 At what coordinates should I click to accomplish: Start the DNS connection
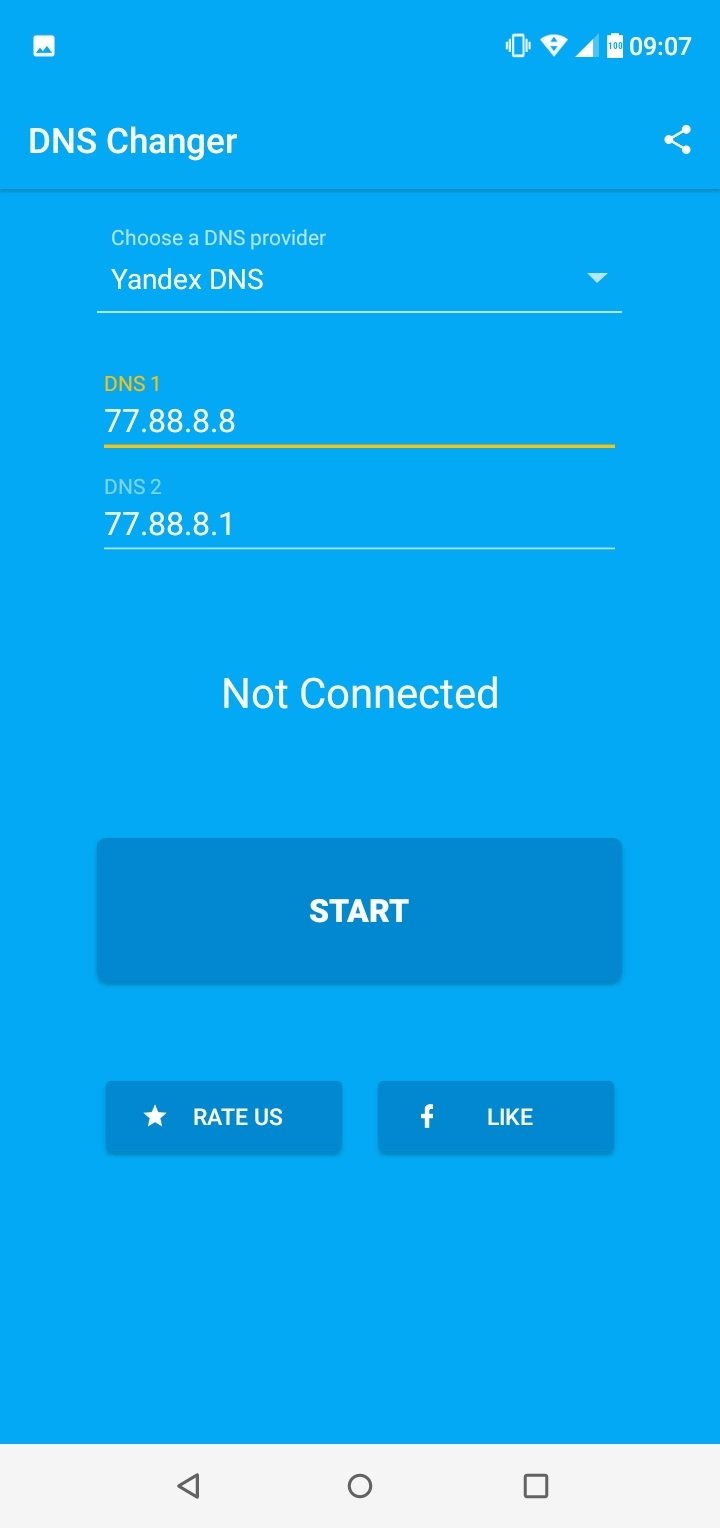(359, 910)
